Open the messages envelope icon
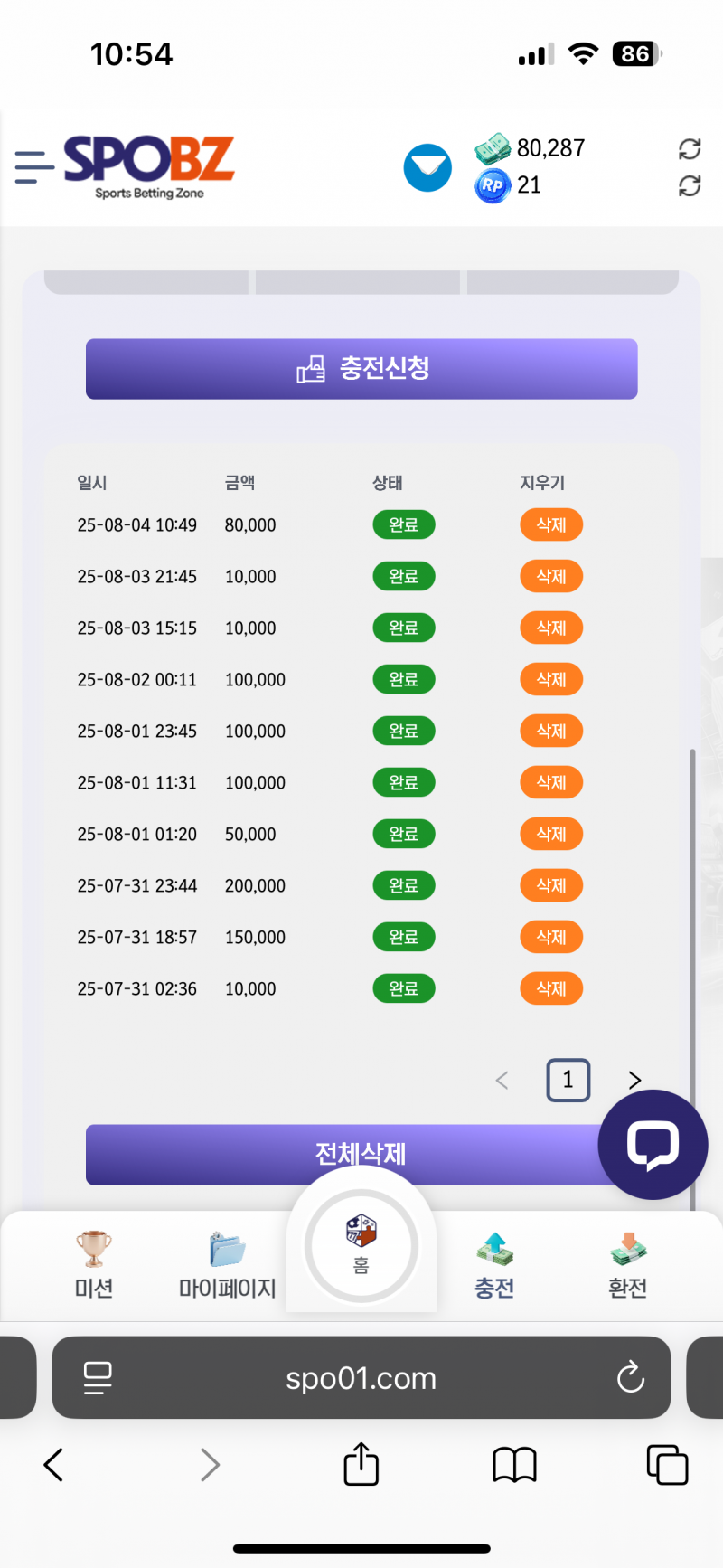Viewport: 723px width, 1568px height. click(427, 167)
